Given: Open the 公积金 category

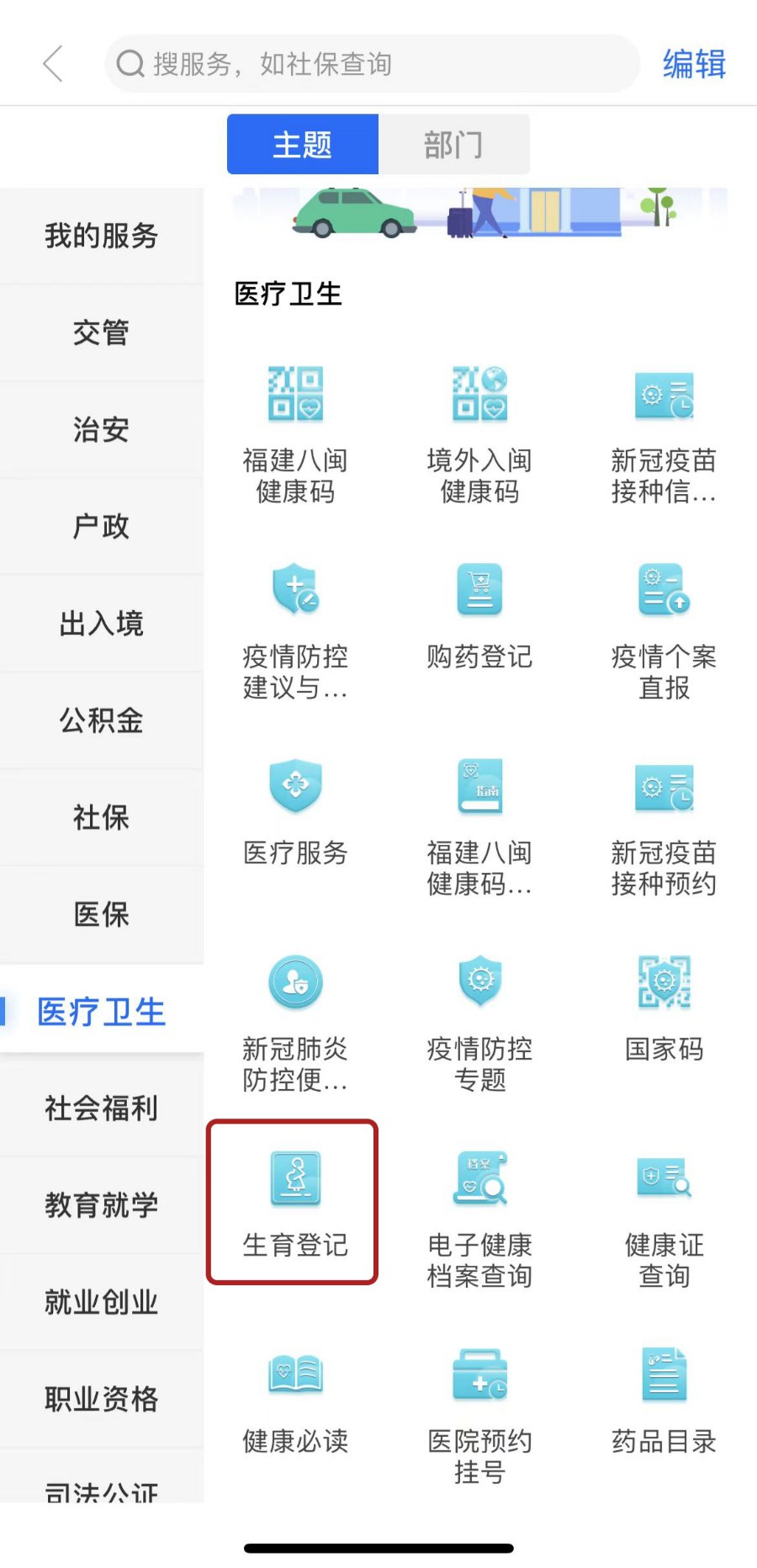Looking at the screenshot, I should click(101, 720).
